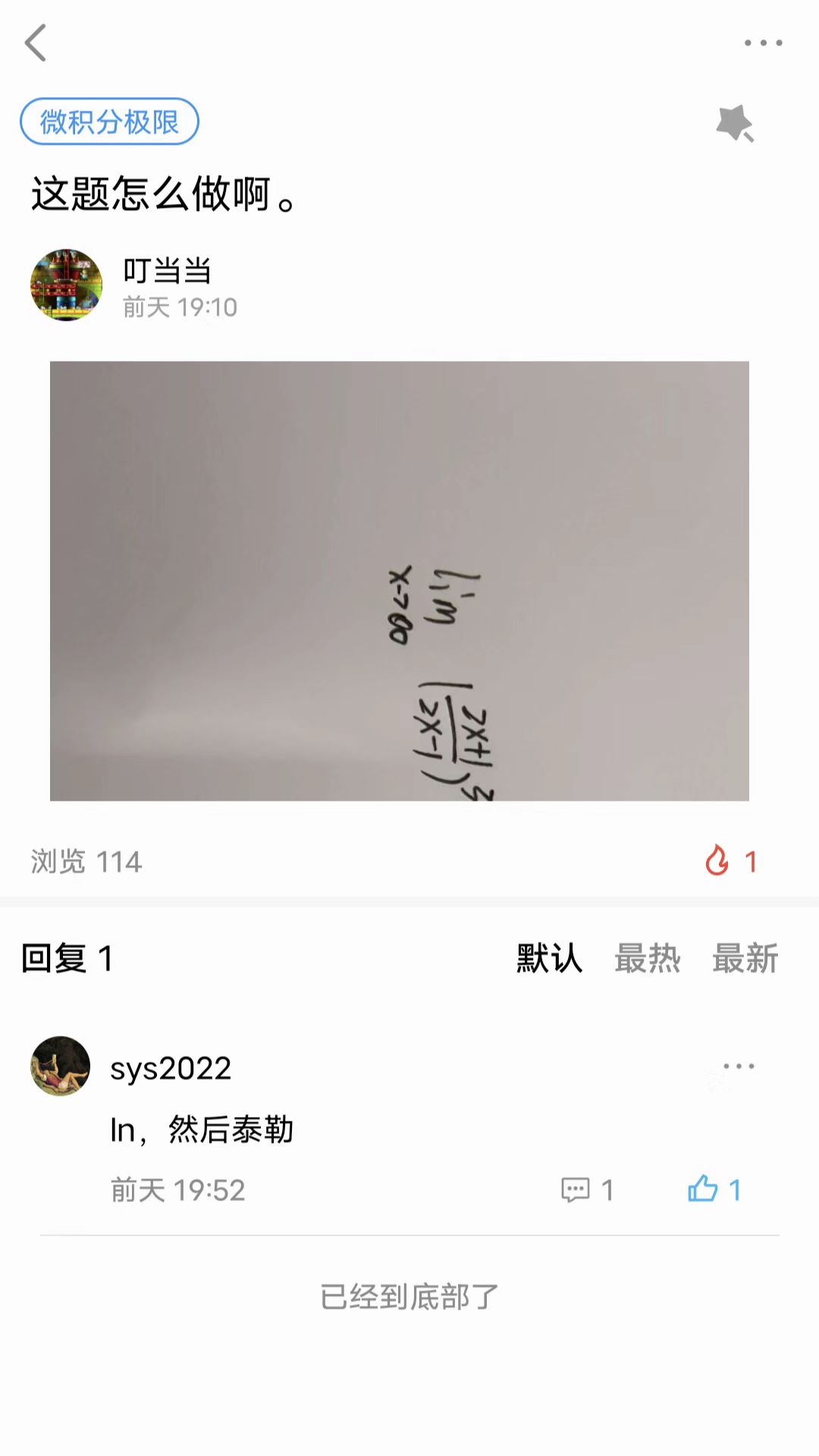The width and height of the screenshot is (819, 1456).
Task: Open the more options menu at top right
Action: 765,43
